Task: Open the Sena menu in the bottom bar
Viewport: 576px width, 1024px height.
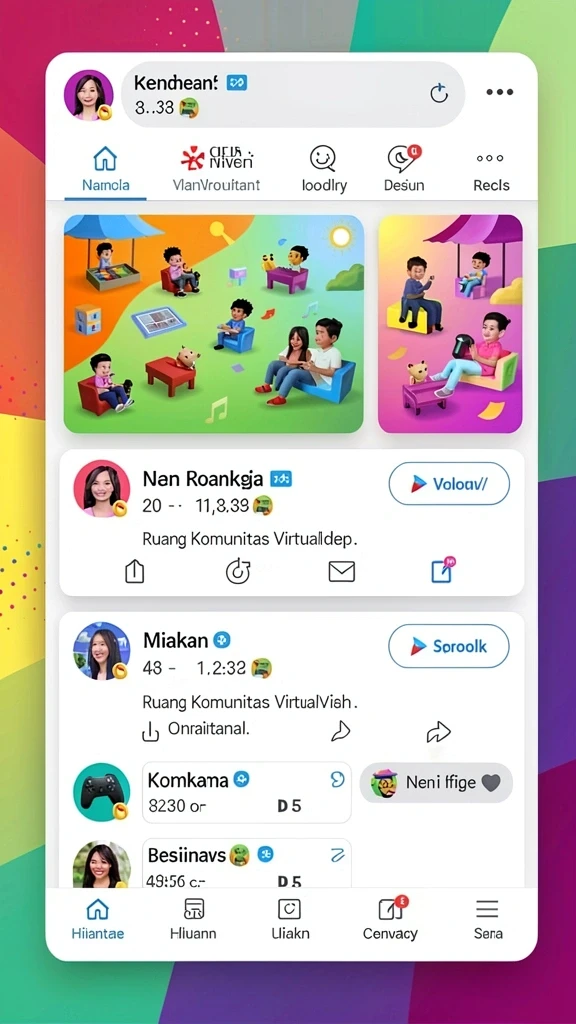Action: tap(487, 918)
